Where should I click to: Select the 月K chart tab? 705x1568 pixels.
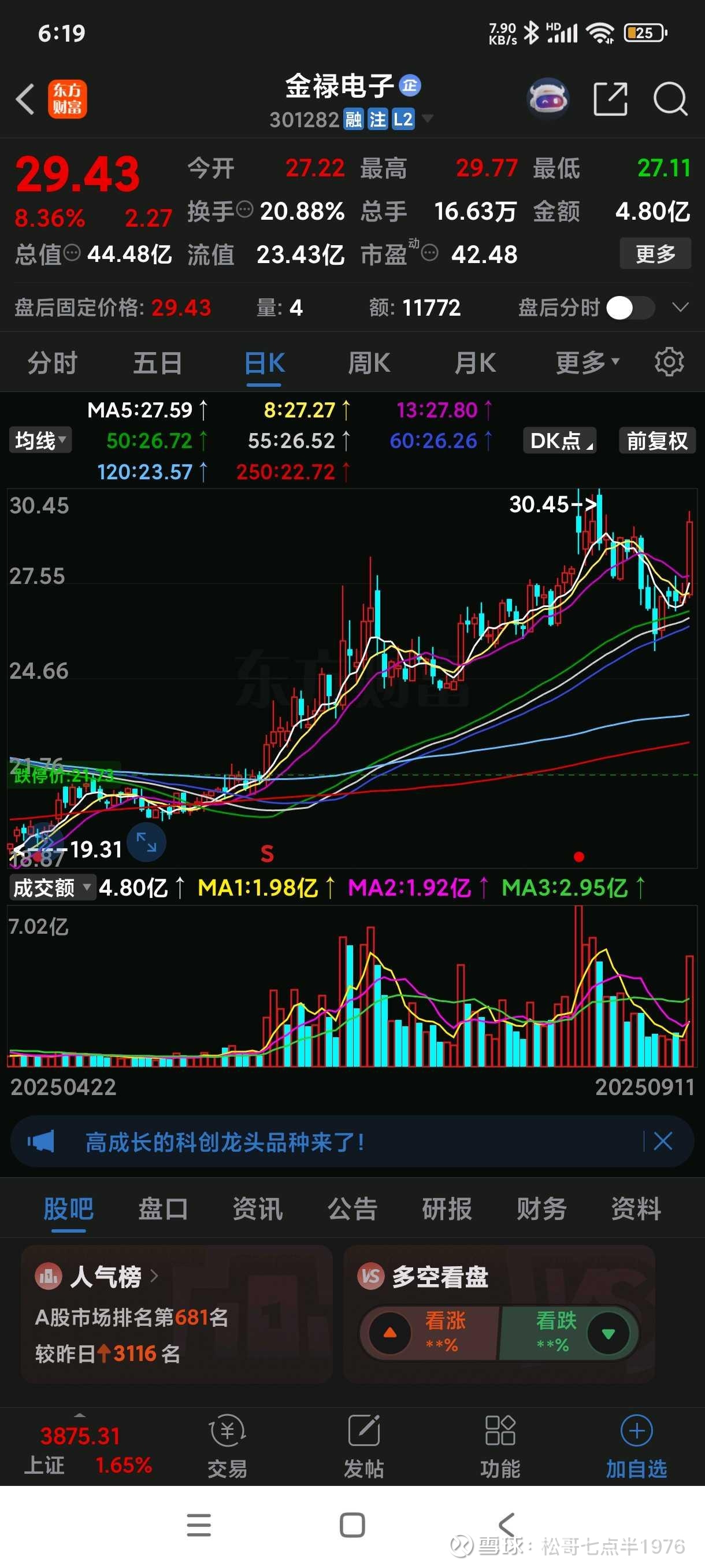[474, 364]
